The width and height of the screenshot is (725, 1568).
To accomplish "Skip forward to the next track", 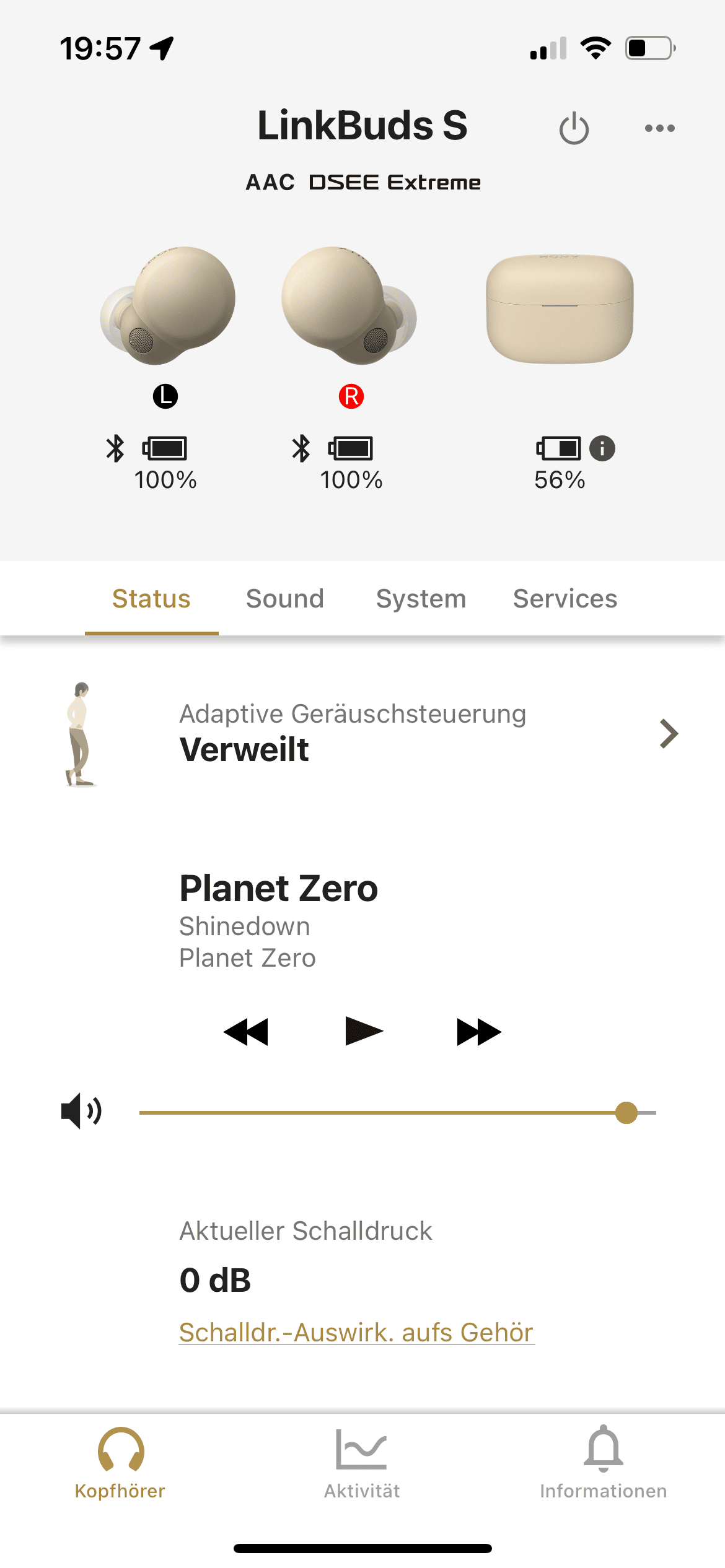I will pyautogui.click(x=478, y=1032).
